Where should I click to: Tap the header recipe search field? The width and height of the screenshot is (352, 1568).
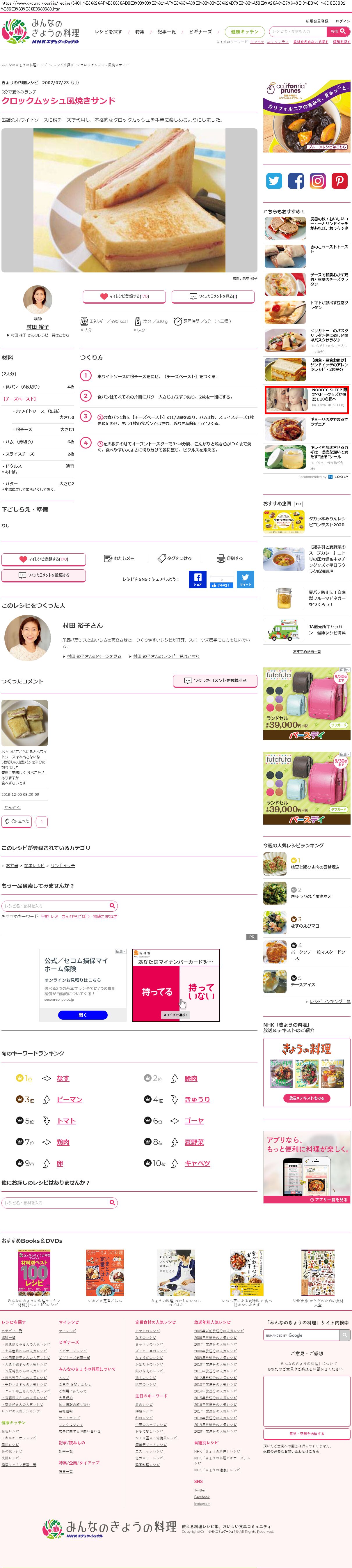(x=297, y=31)
